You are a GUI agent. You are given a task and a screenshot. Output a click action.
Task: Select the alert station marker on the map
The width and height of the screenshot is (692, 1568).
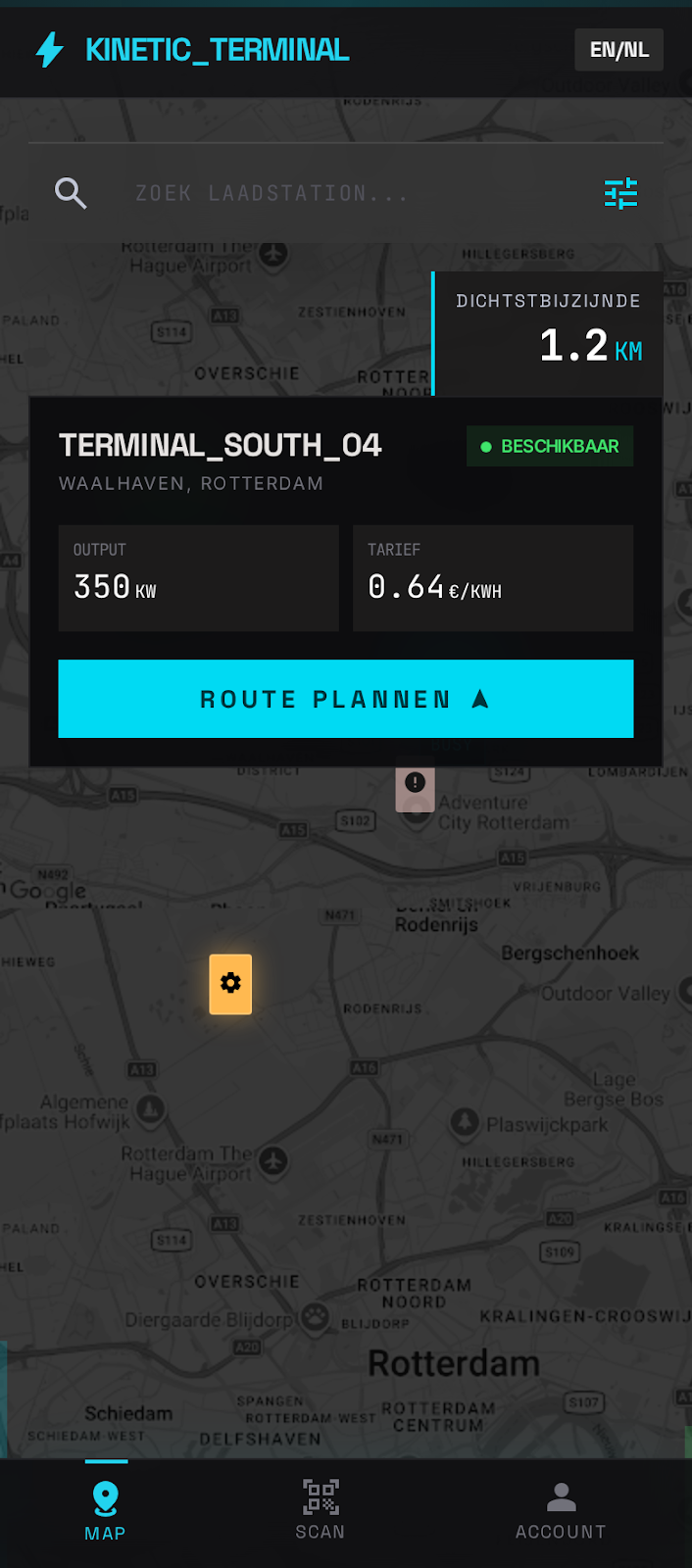(416, 786)
